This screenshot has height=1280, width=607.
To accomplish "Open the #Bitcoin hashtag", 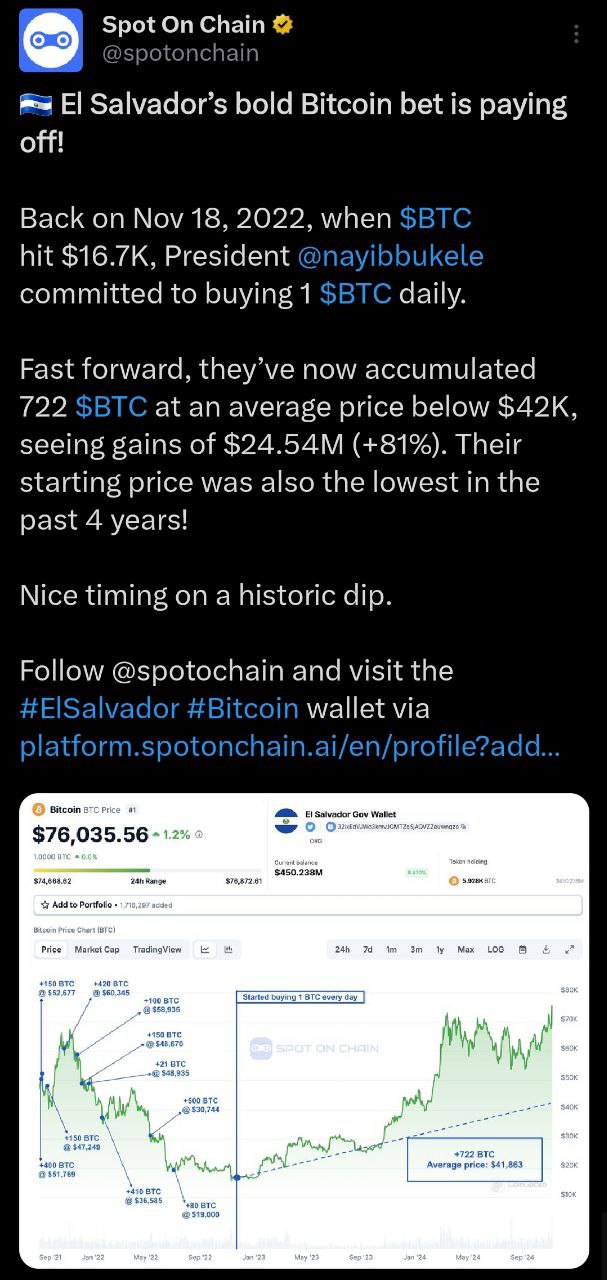I will (243, 708).
